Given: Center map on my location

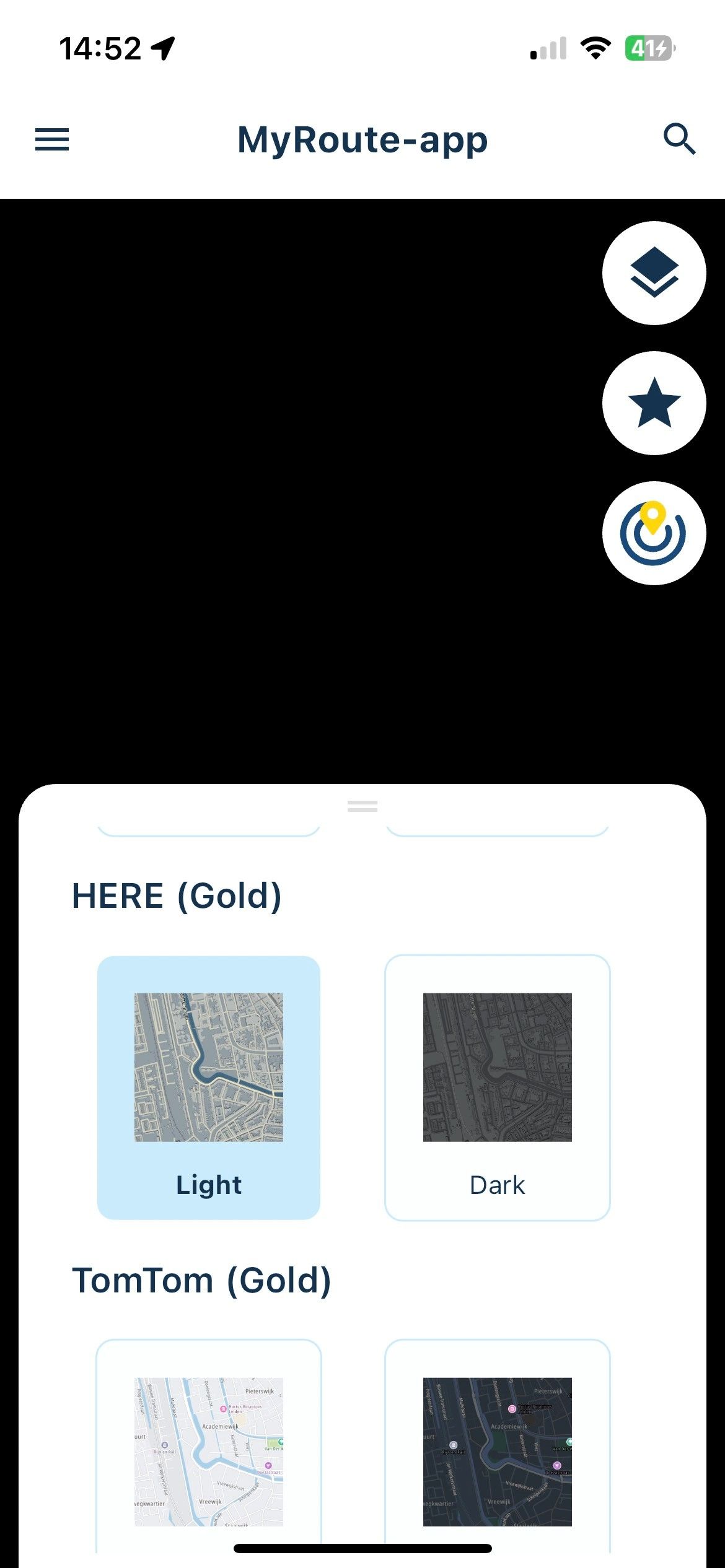Looking at the screenshot, I should pos(654,533).
